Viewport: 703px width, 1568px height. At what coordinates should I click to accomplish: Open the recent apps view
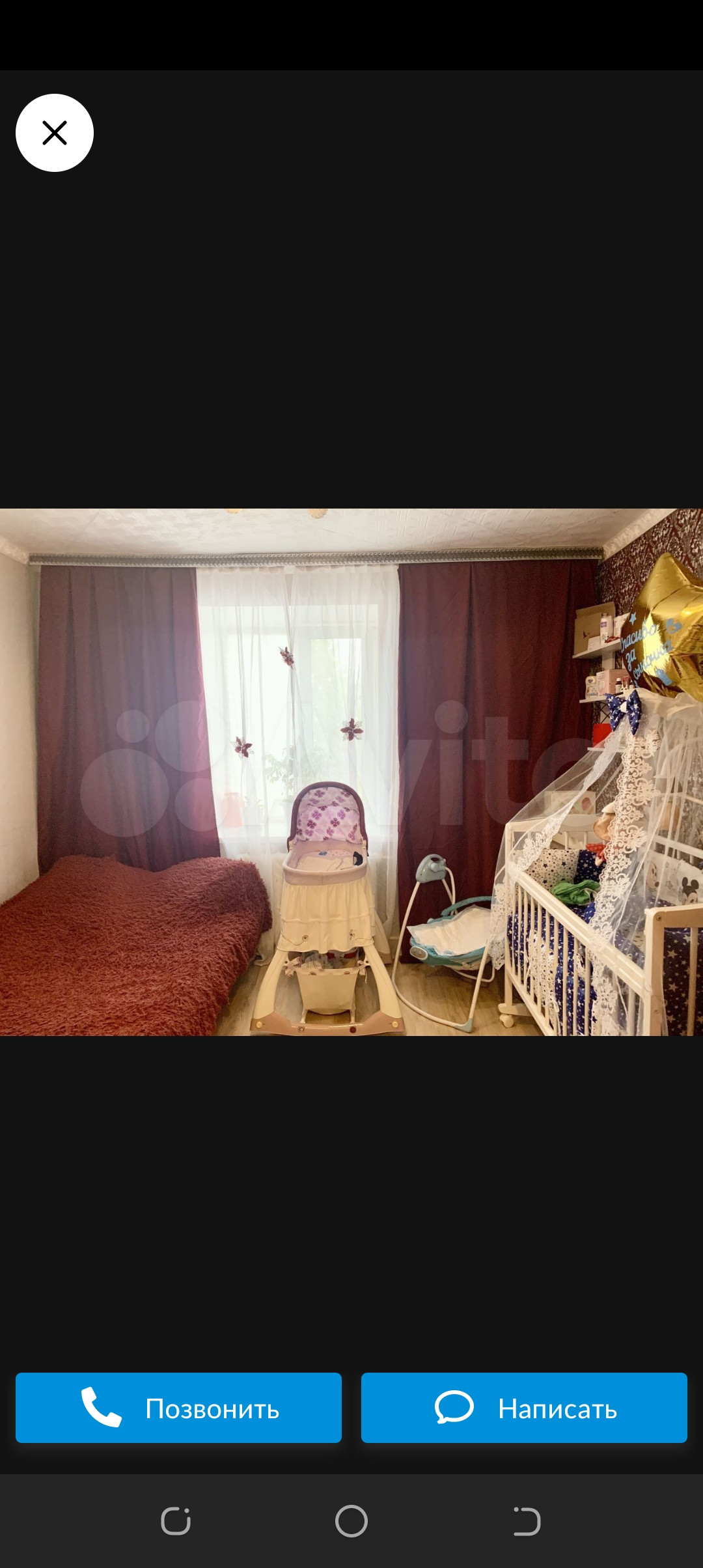pos(176,1522)
